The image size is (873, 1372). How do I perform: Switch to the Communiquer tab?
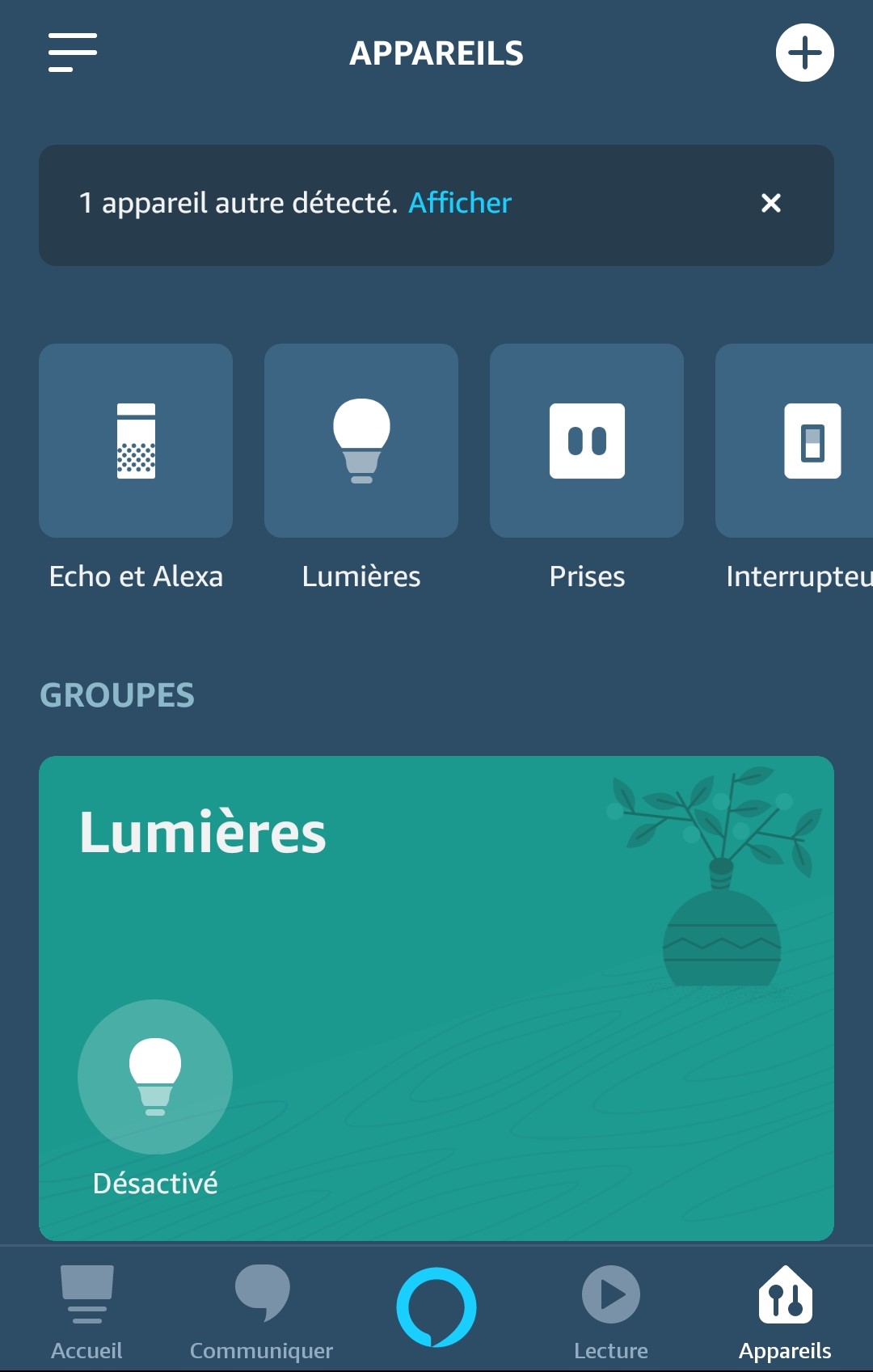coord(261,1311)
